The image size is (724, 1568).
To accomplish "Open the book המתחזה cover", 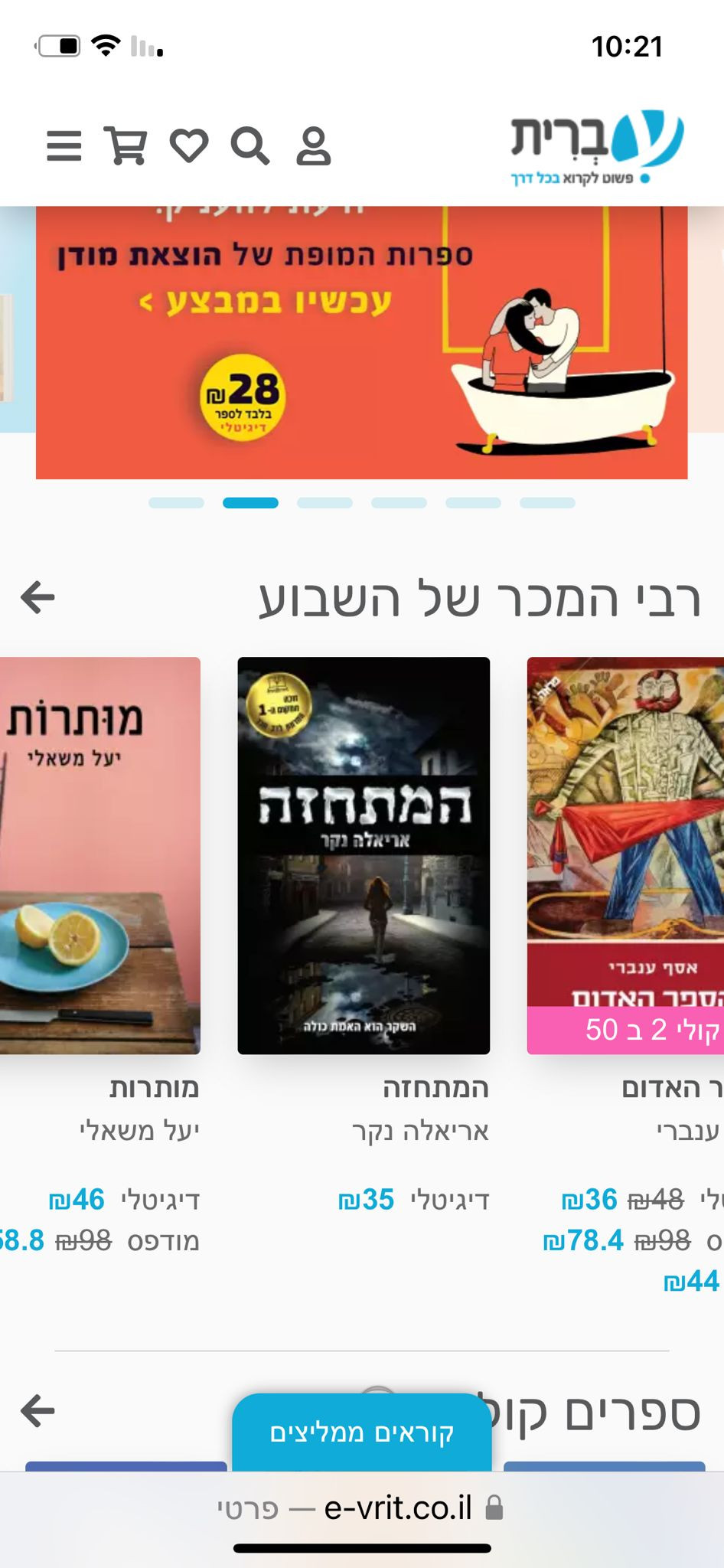I will click(364, 855).
